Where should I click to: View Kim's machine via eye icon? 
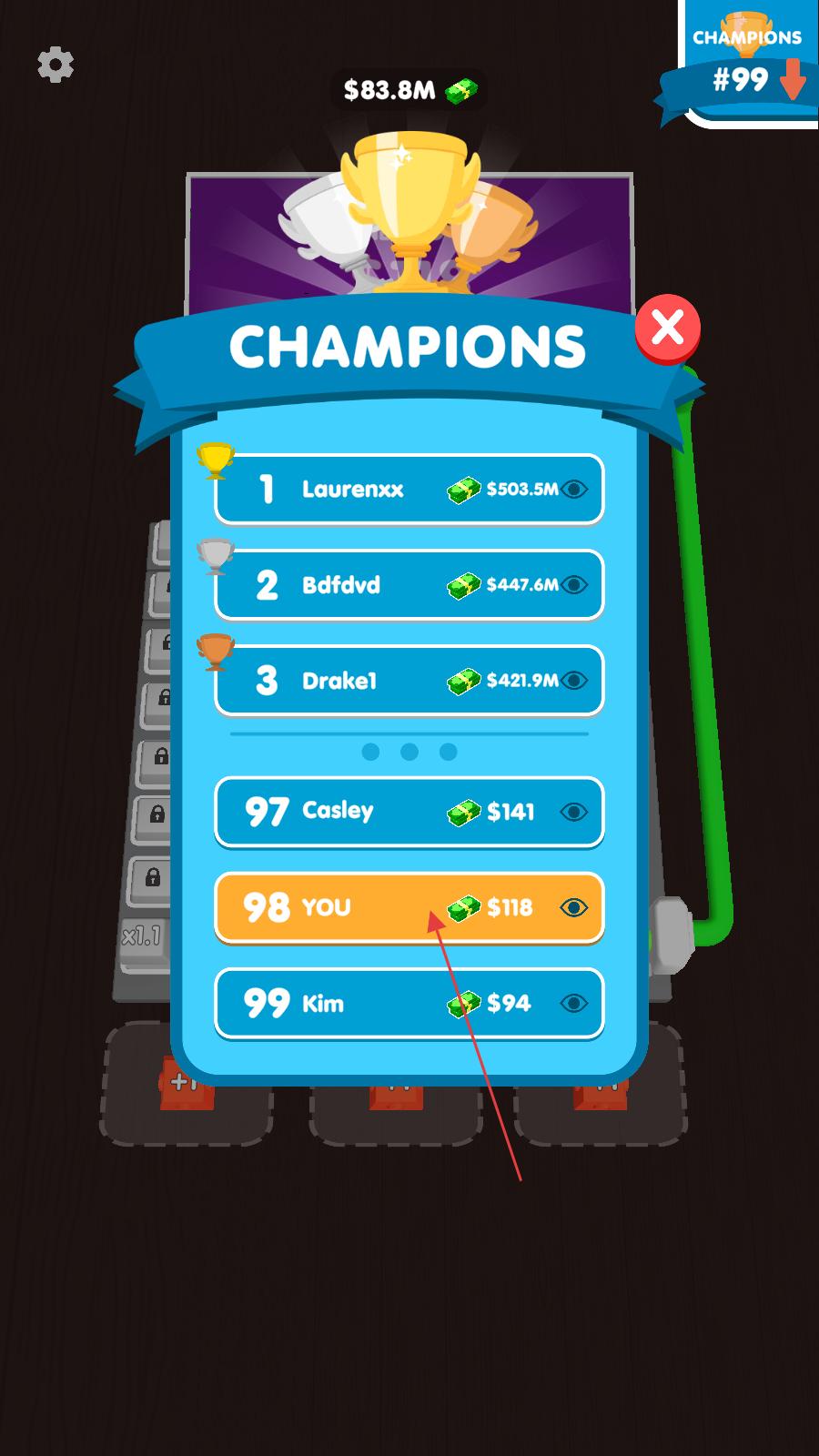574,1003
